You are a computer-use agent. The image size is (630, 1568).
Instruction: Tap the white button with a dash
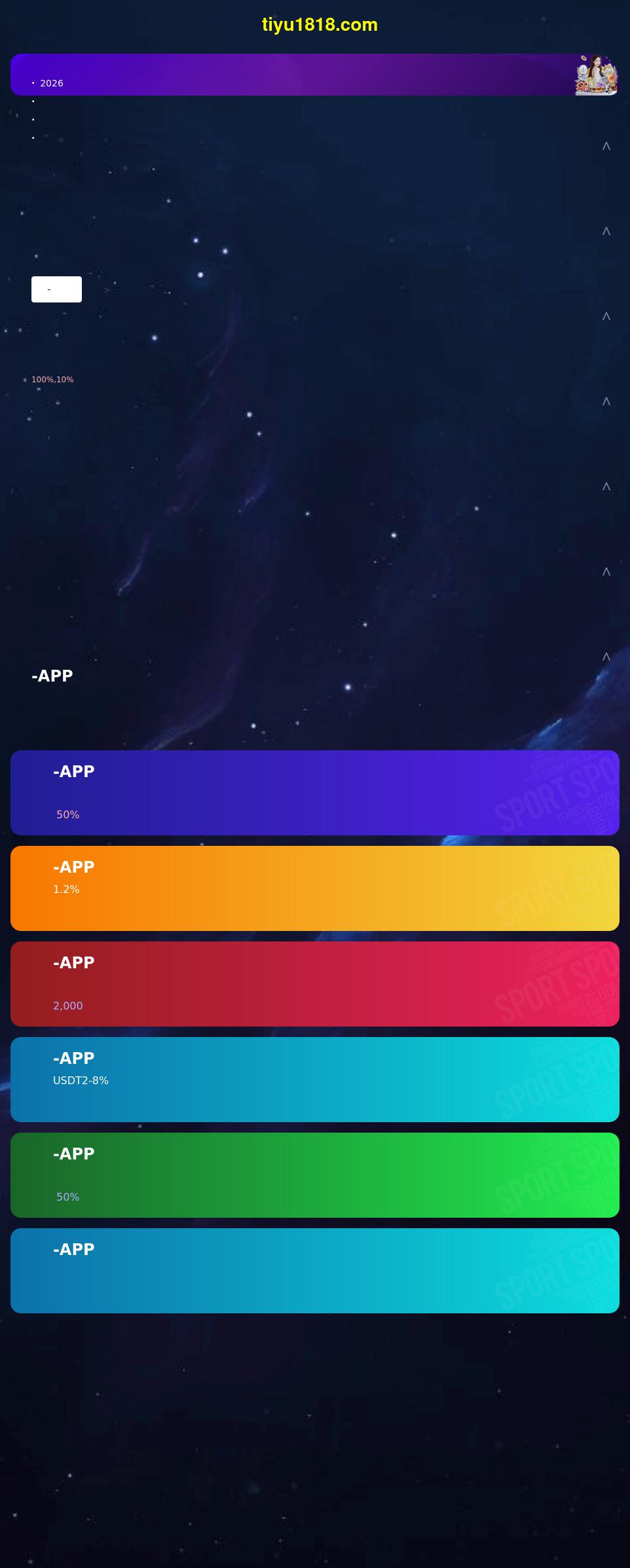tap(56, 289)
